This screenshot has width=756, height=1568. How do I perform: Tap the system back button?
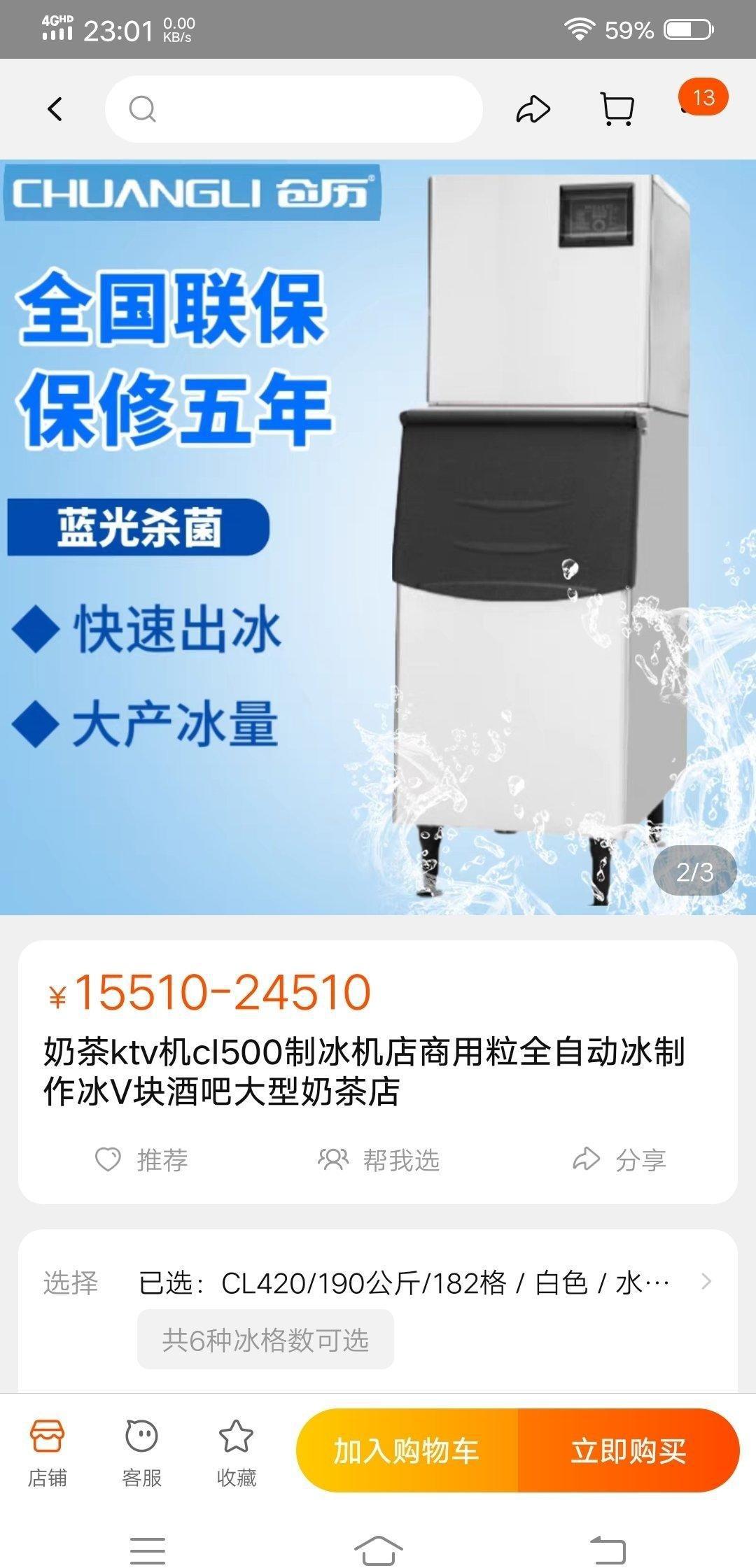tap(608, 1550)
